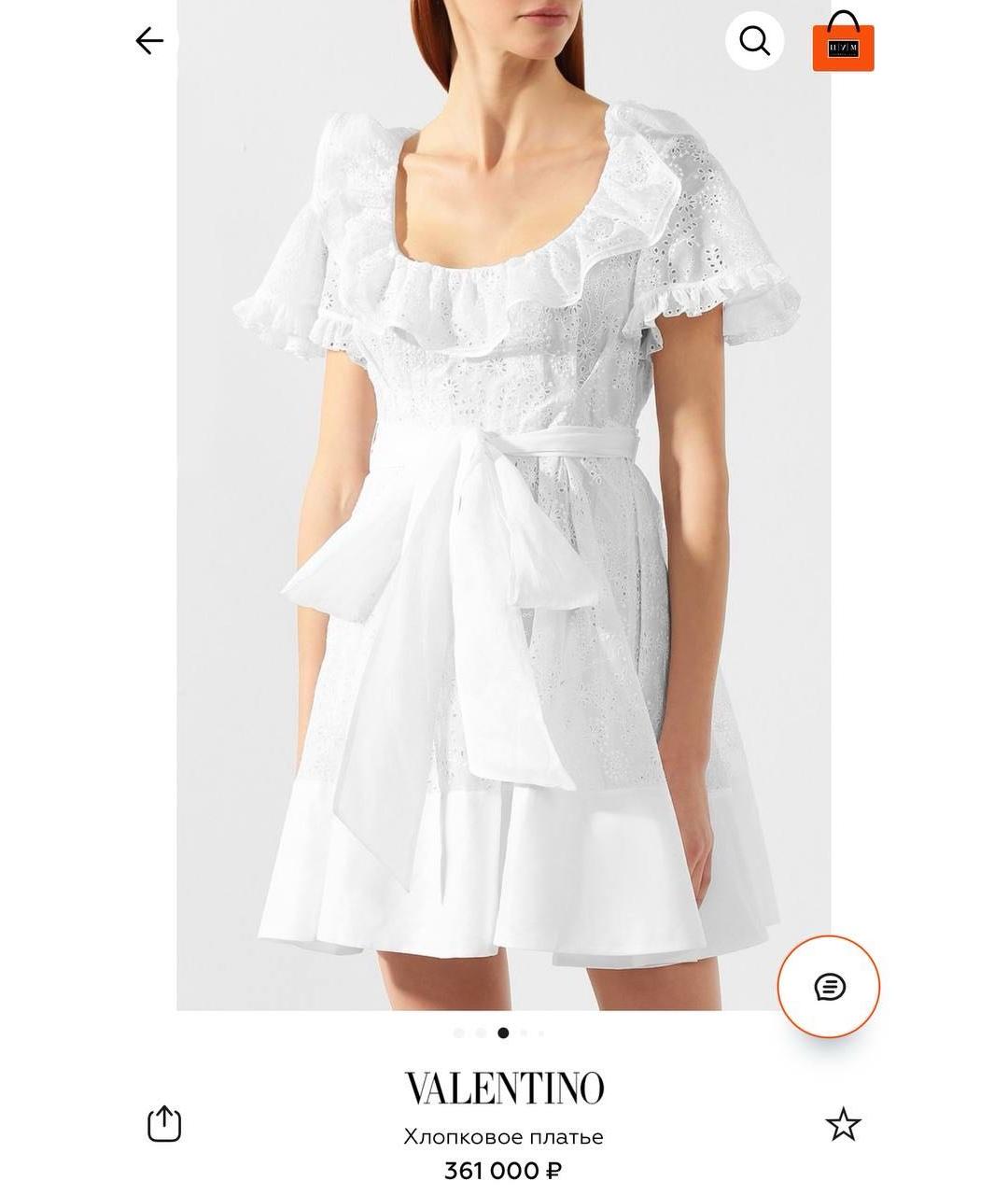
Task: Open the chat support bubble
Action: click(829, 987)
